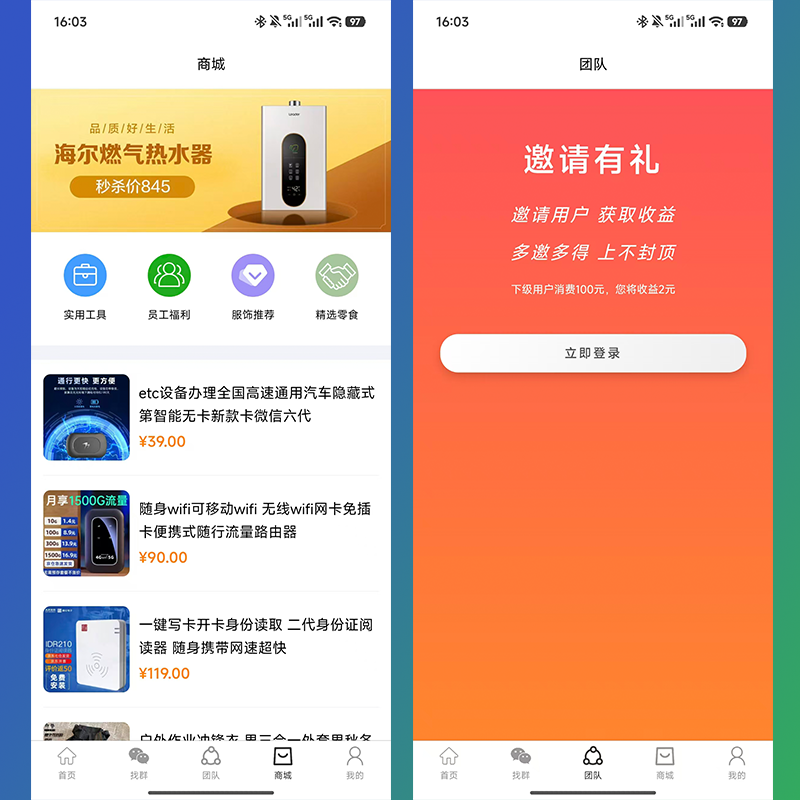Browse the 精选零食 category
800x800 pixels.
click(337, 287)
